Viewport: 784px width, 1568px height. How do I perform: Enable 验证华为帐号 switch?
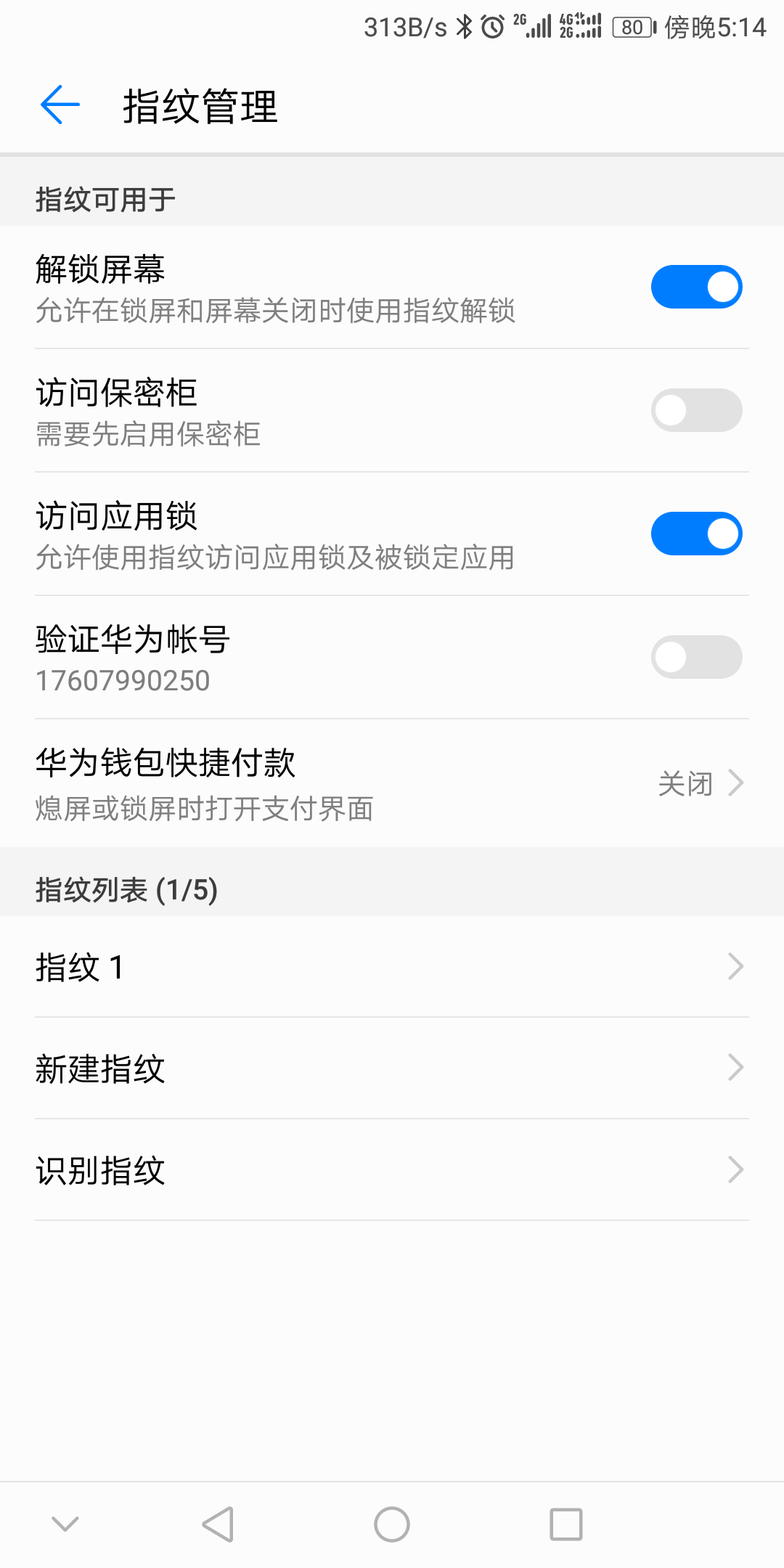695,657
